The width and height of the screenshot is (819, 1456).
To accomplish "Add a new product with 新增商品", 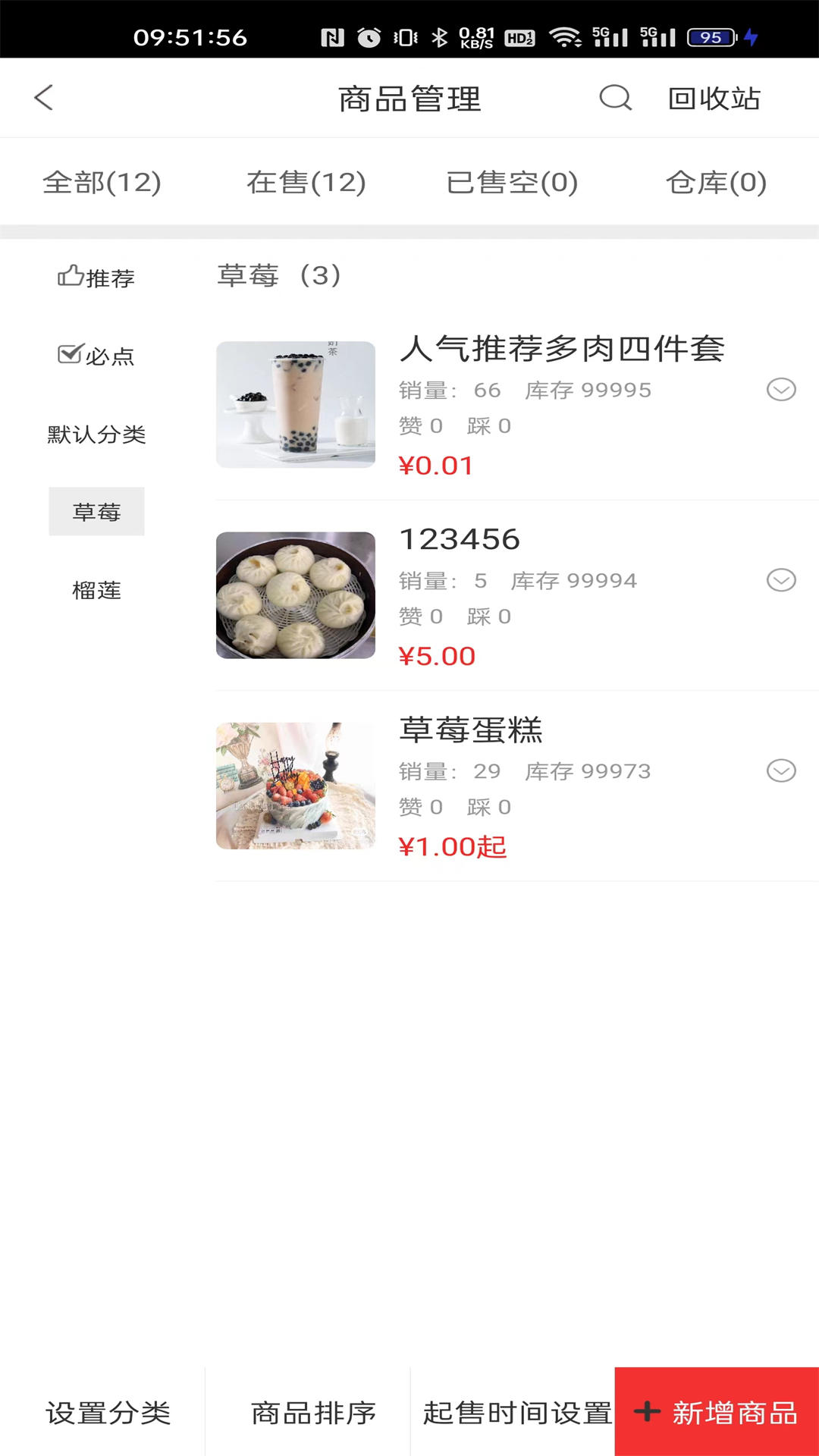I will (717, 1413).
